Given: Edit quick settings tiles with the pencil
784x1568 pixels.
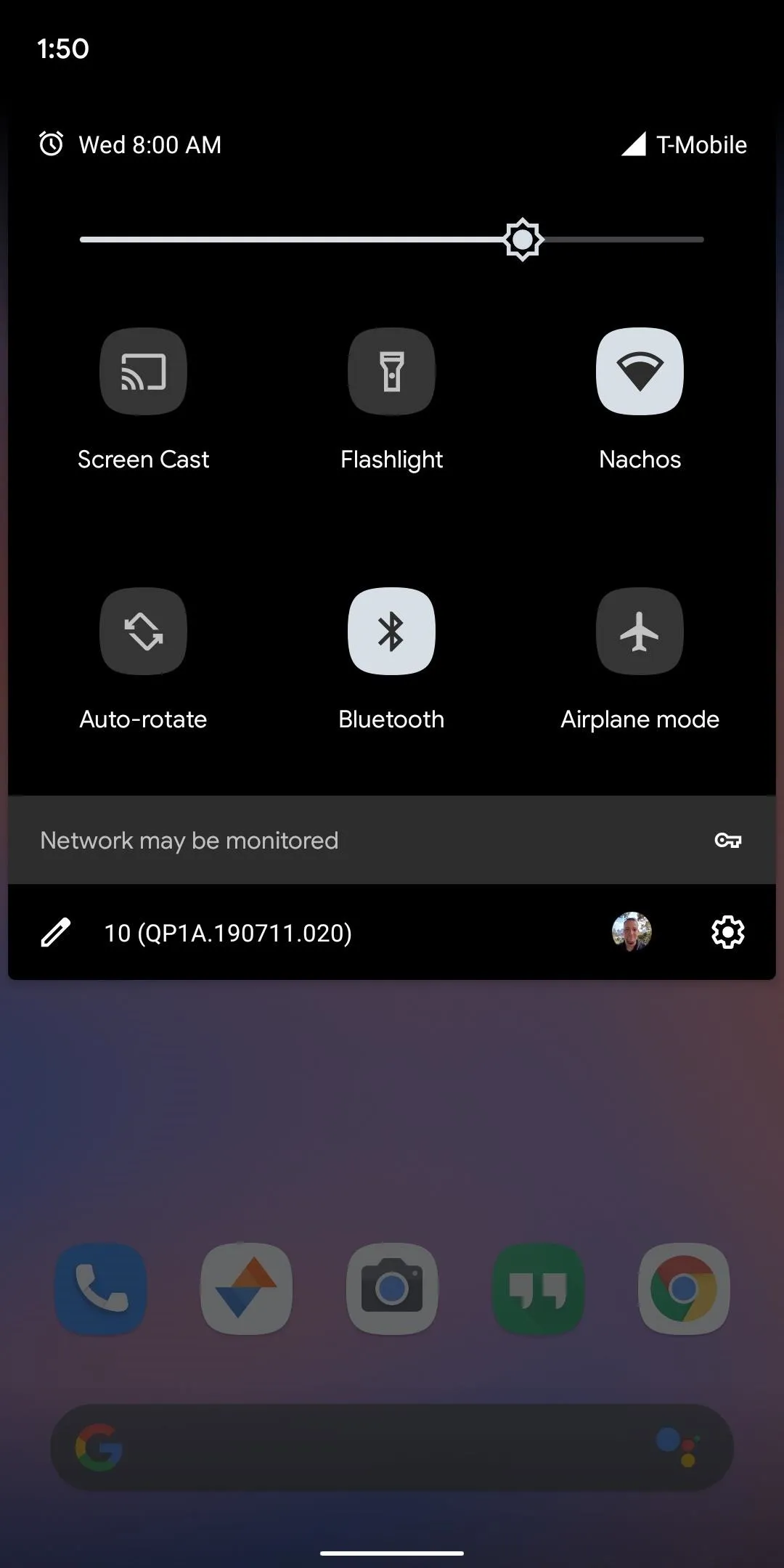Looking at the screenshot, I should coord(55,933).
